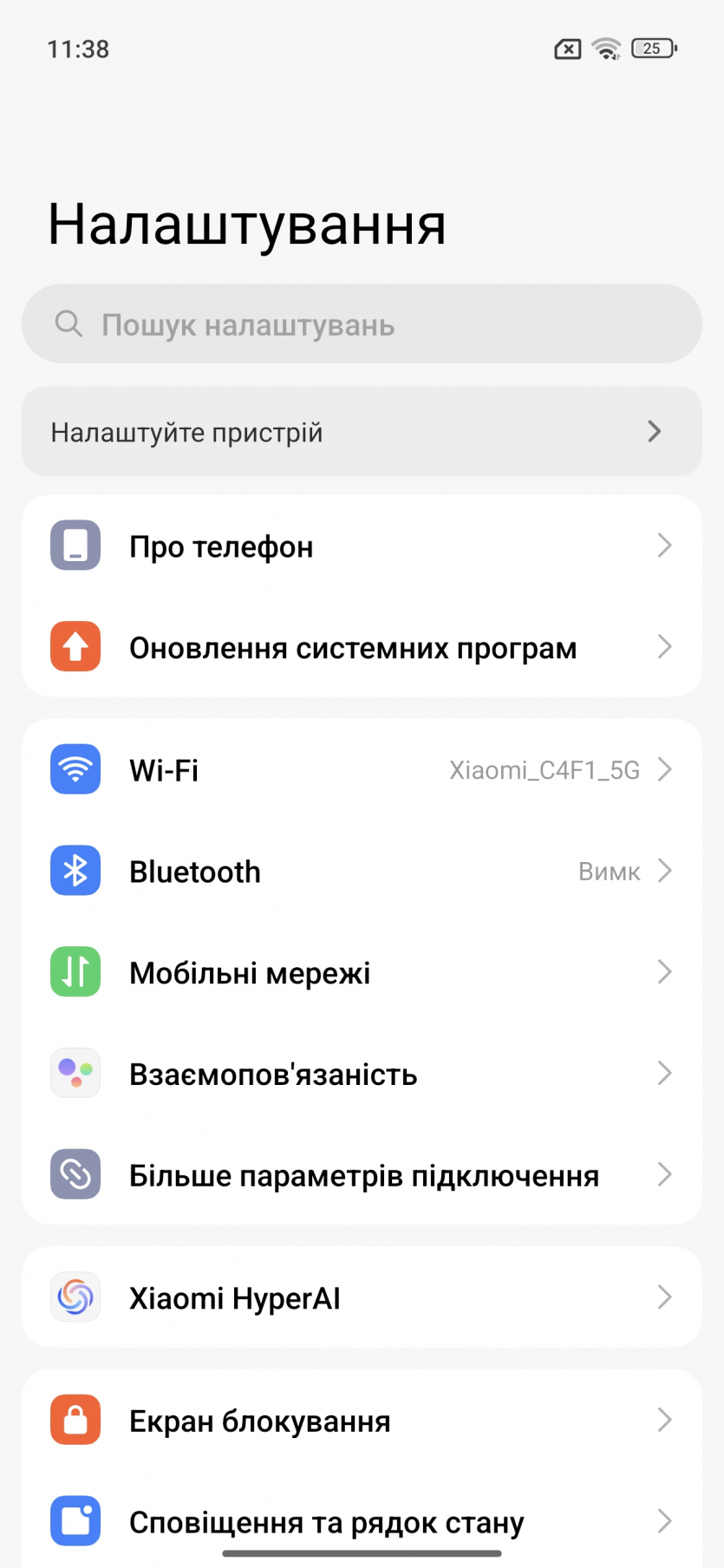Select Мобільні мережі
Image resolution: width=724 pixels, height=1568 pixels.
tap(362, 973)
